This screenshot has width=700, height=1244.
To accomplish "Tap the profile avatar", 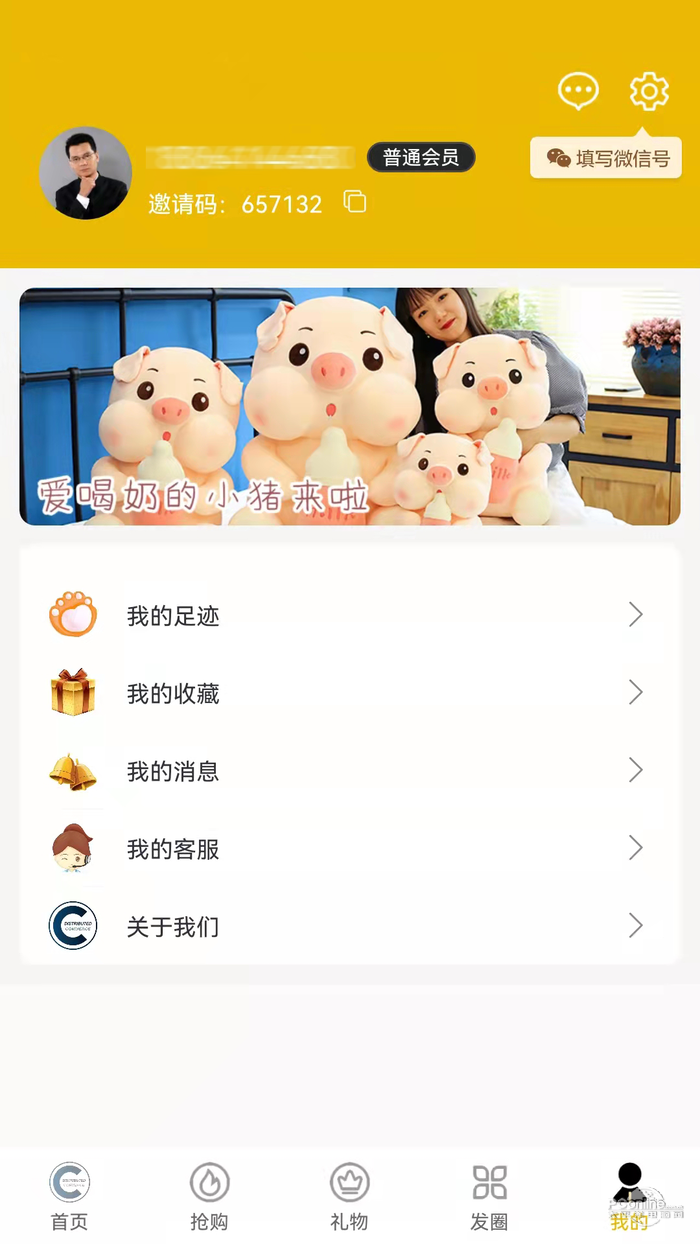I will [x=85, y=173].
